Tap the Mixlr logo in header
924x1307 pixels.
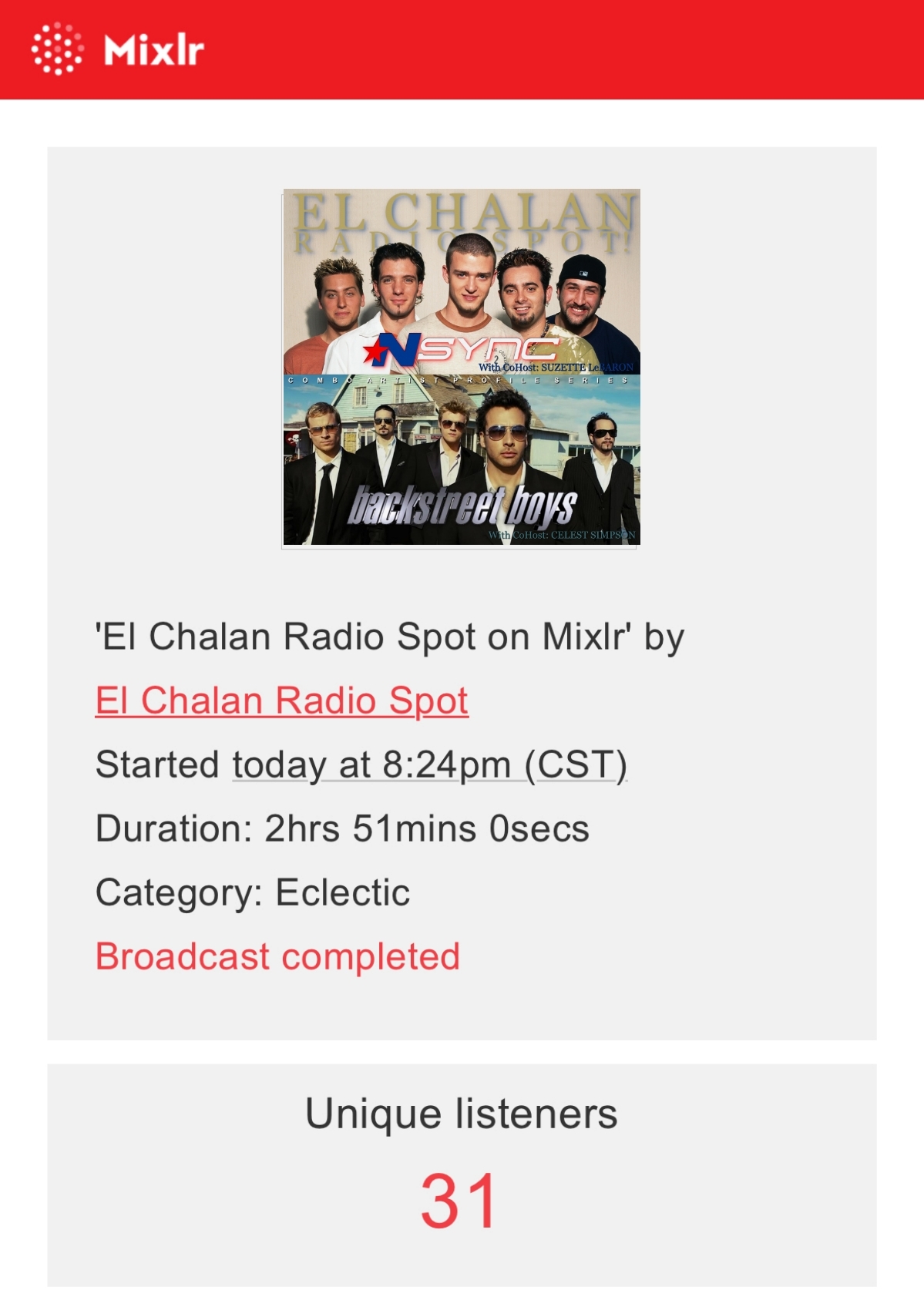tap(118, 50)
